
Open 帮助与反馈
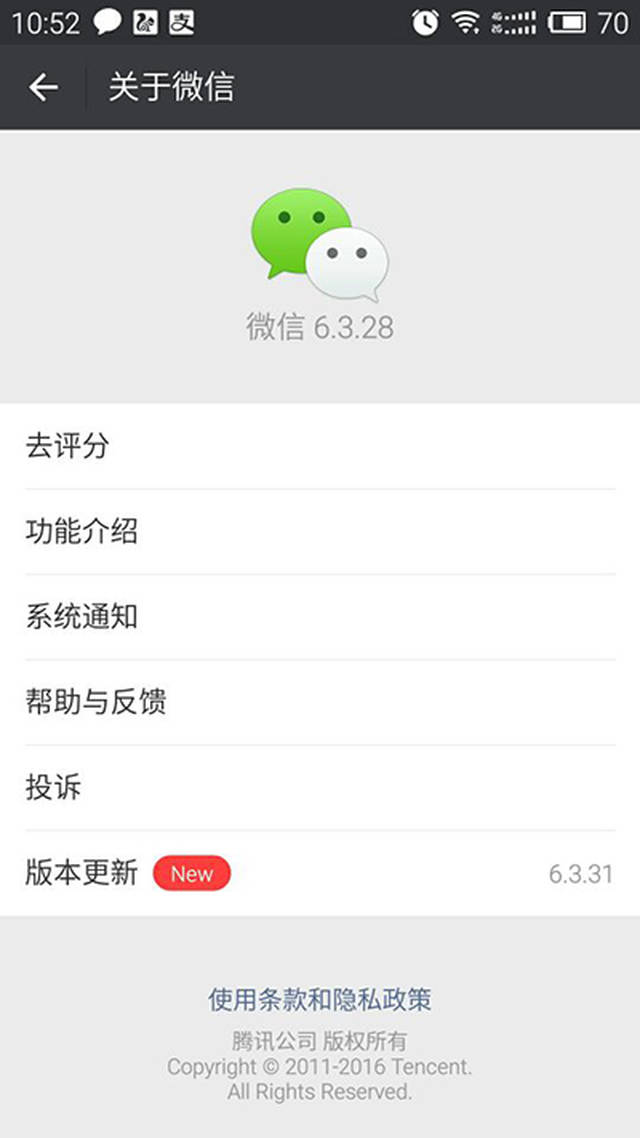[x=320, y=702]
